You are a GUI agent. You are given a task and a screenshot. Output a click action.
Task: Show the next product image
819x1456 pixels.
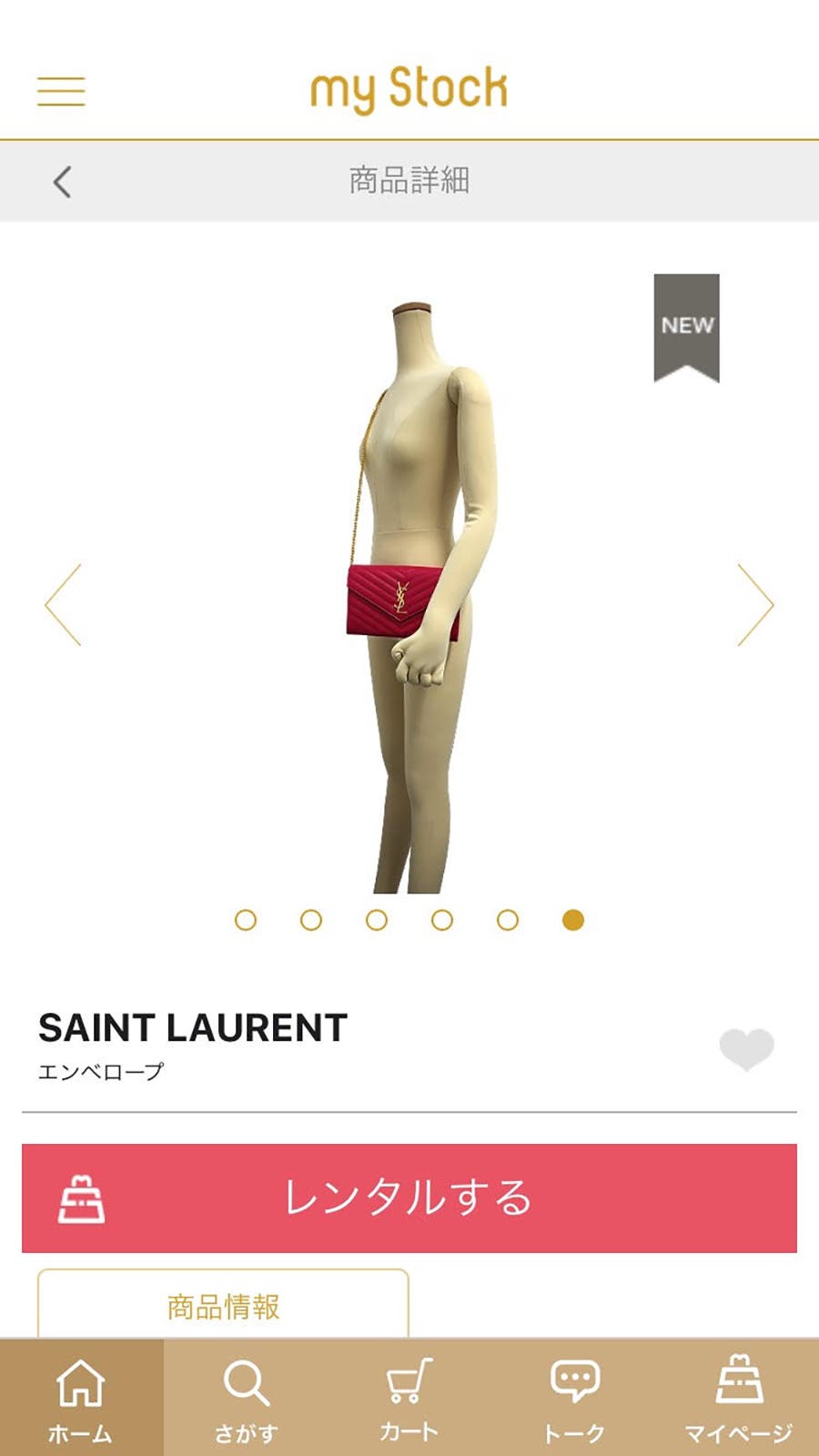[x=754, y=605]
